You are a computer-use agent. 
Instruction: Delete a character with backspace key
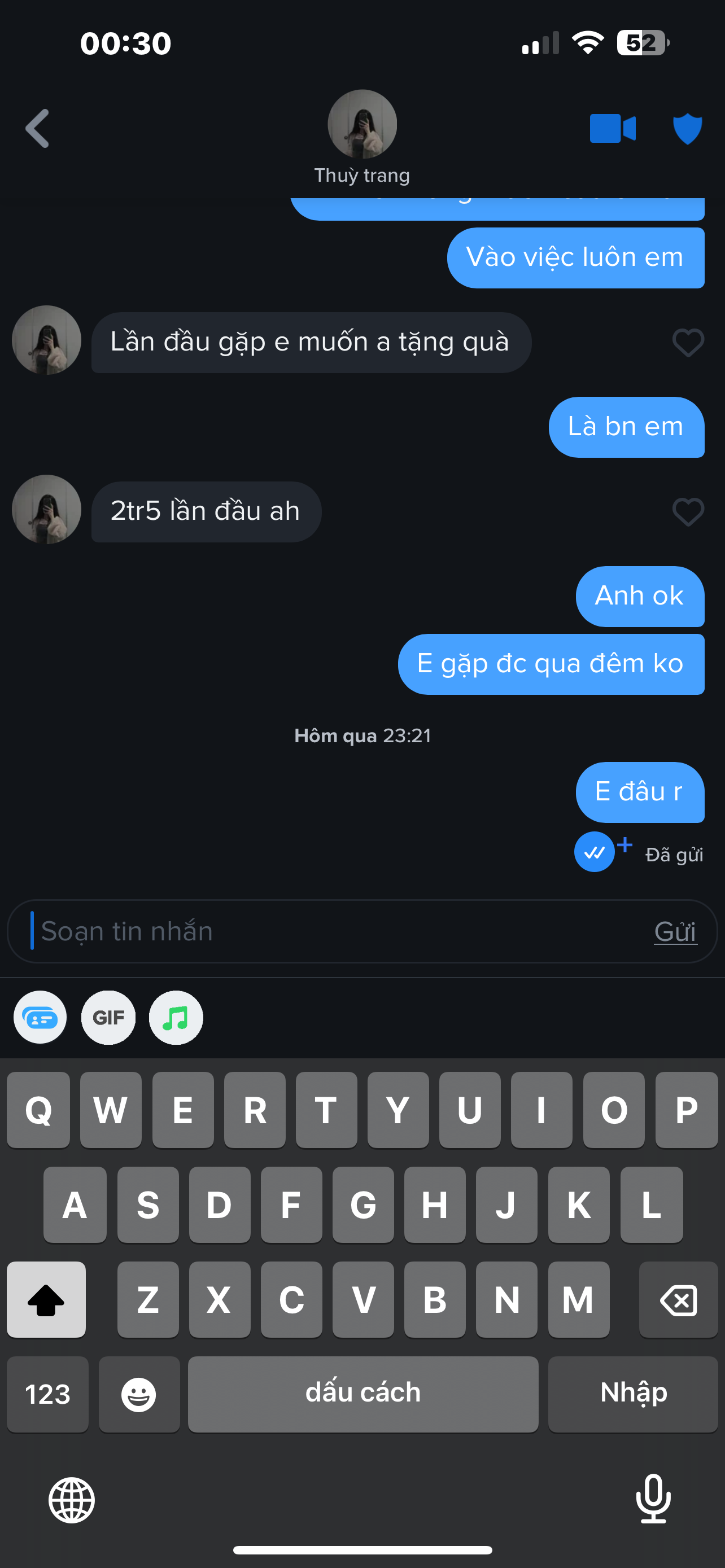pyautogui.click(x=678, y=1299)
